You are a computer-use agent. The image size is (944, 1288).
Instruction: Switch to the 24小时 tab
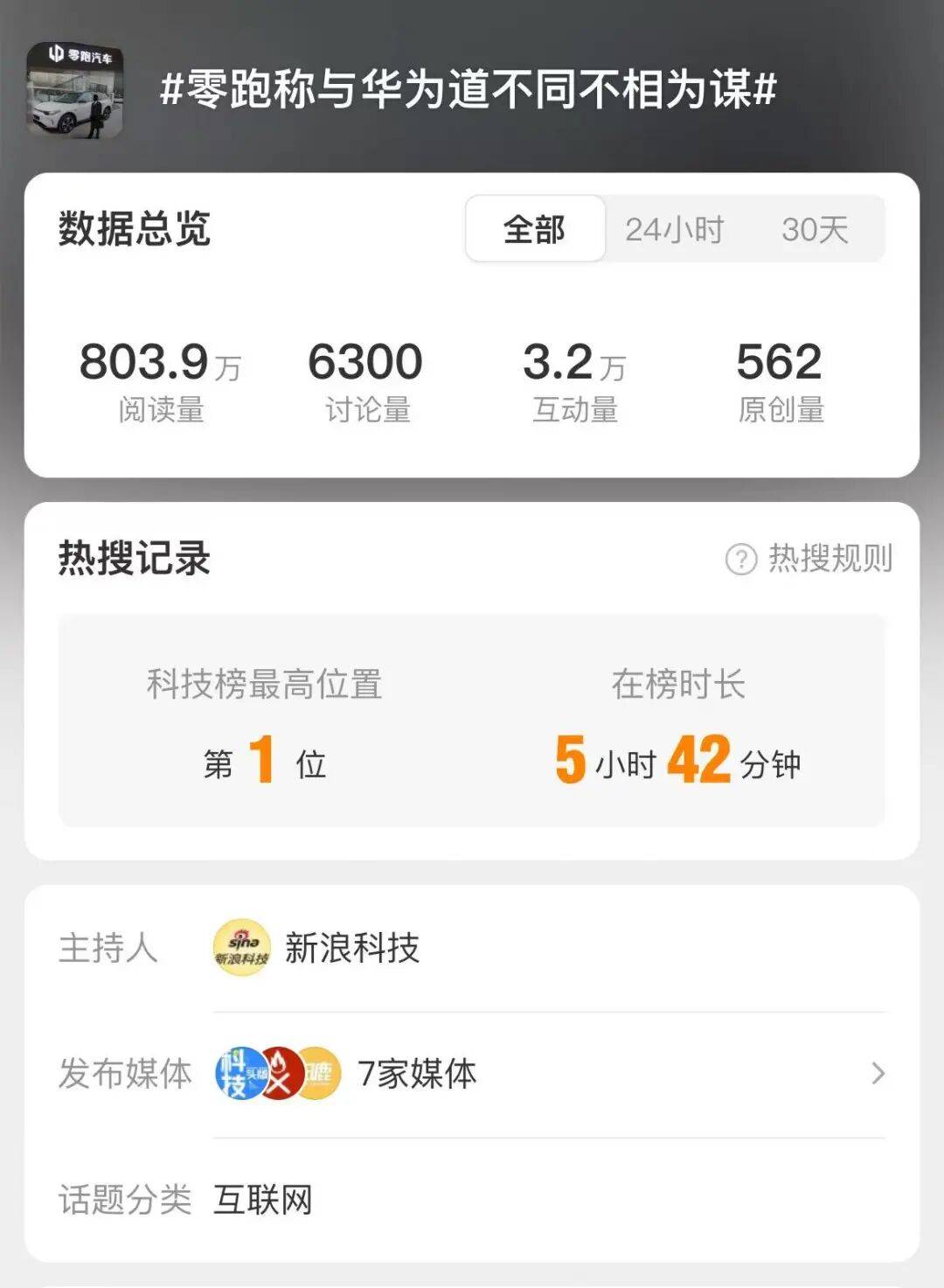coord(671,228)
